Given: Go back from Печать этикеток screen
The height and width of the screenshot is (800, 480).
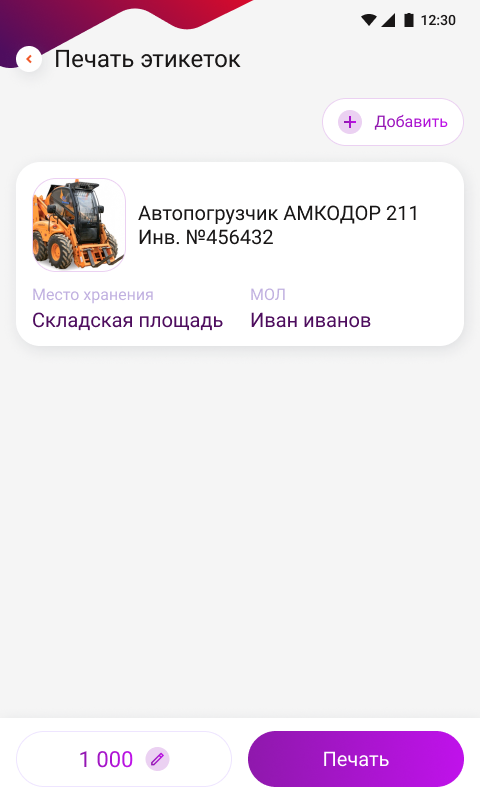Looking at the screenshot, I should (x=29, y=59).
